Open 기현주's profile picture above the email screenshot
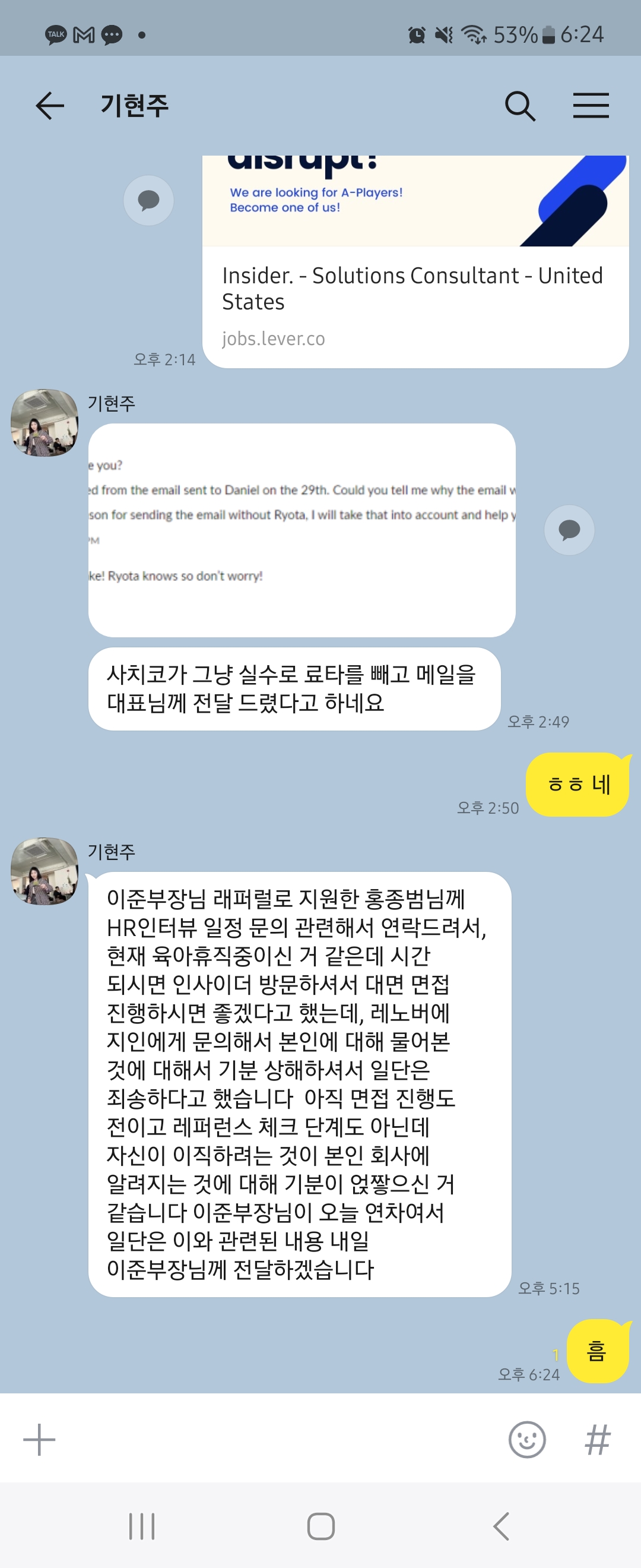641x1568 pixels. pos(45,422)
